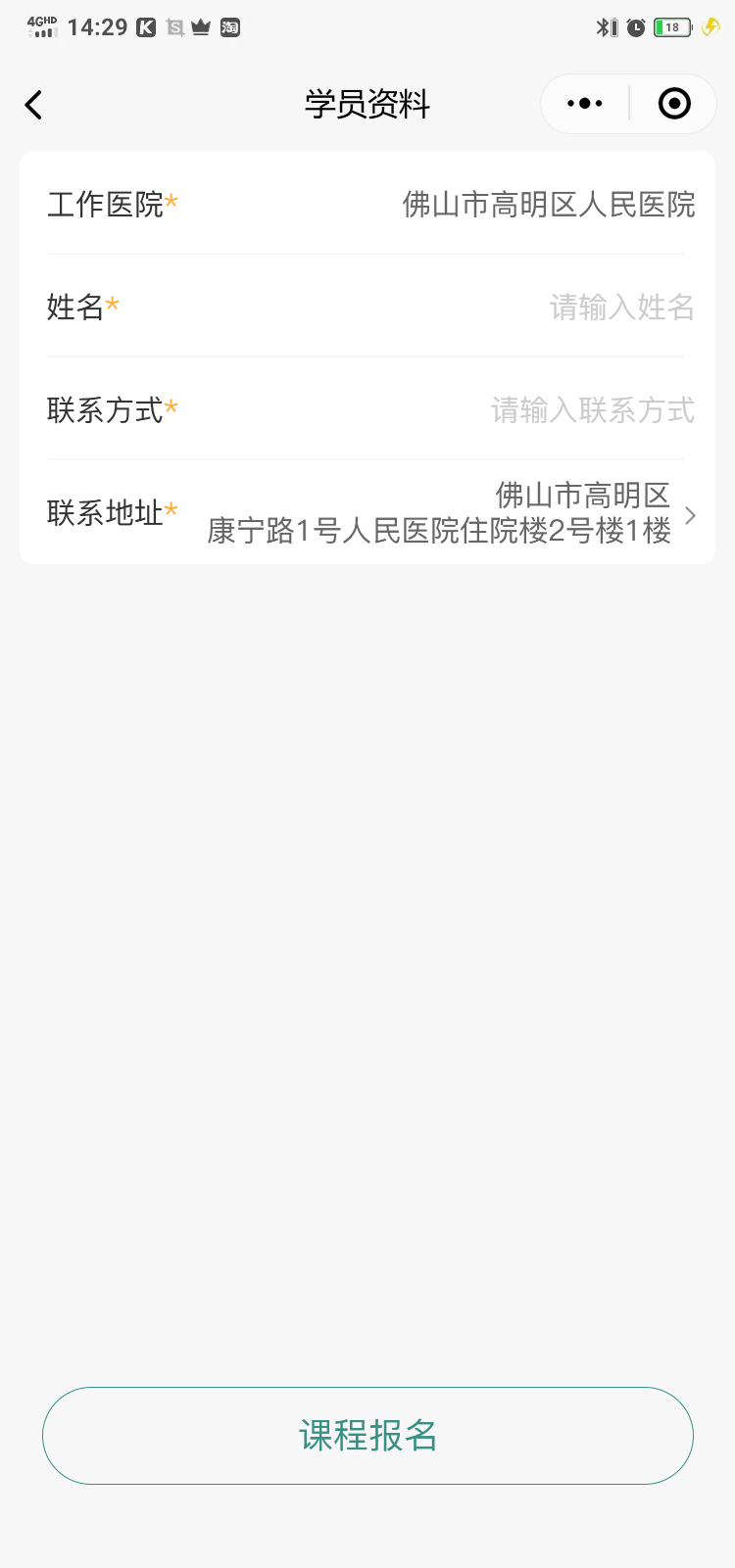The height and width of the screenshot is (1568, 735).
Task: Edit the 工作医院 field
Action: pos(548,205)
